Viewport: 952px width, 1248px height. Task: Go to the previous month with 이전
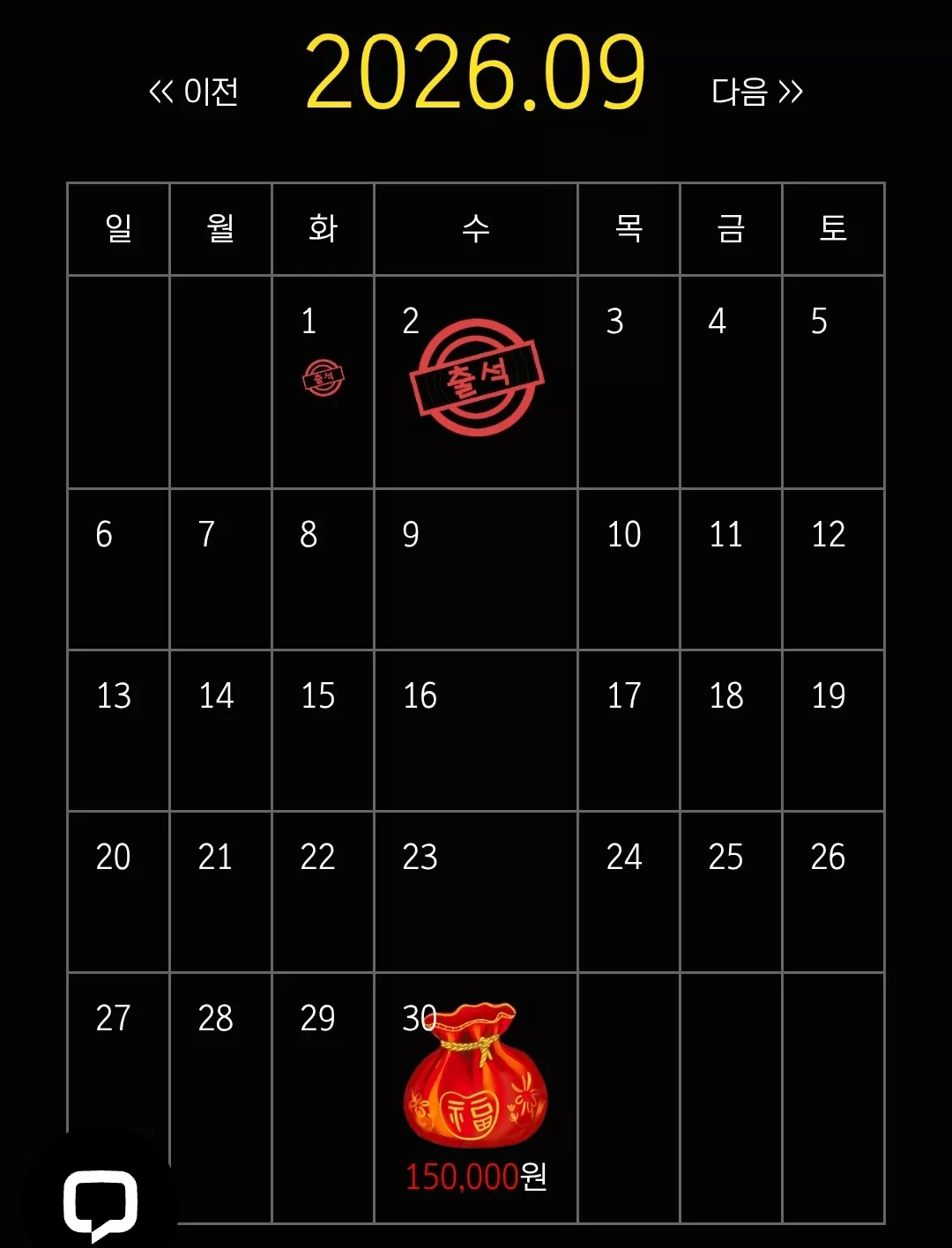coord(194,92)
